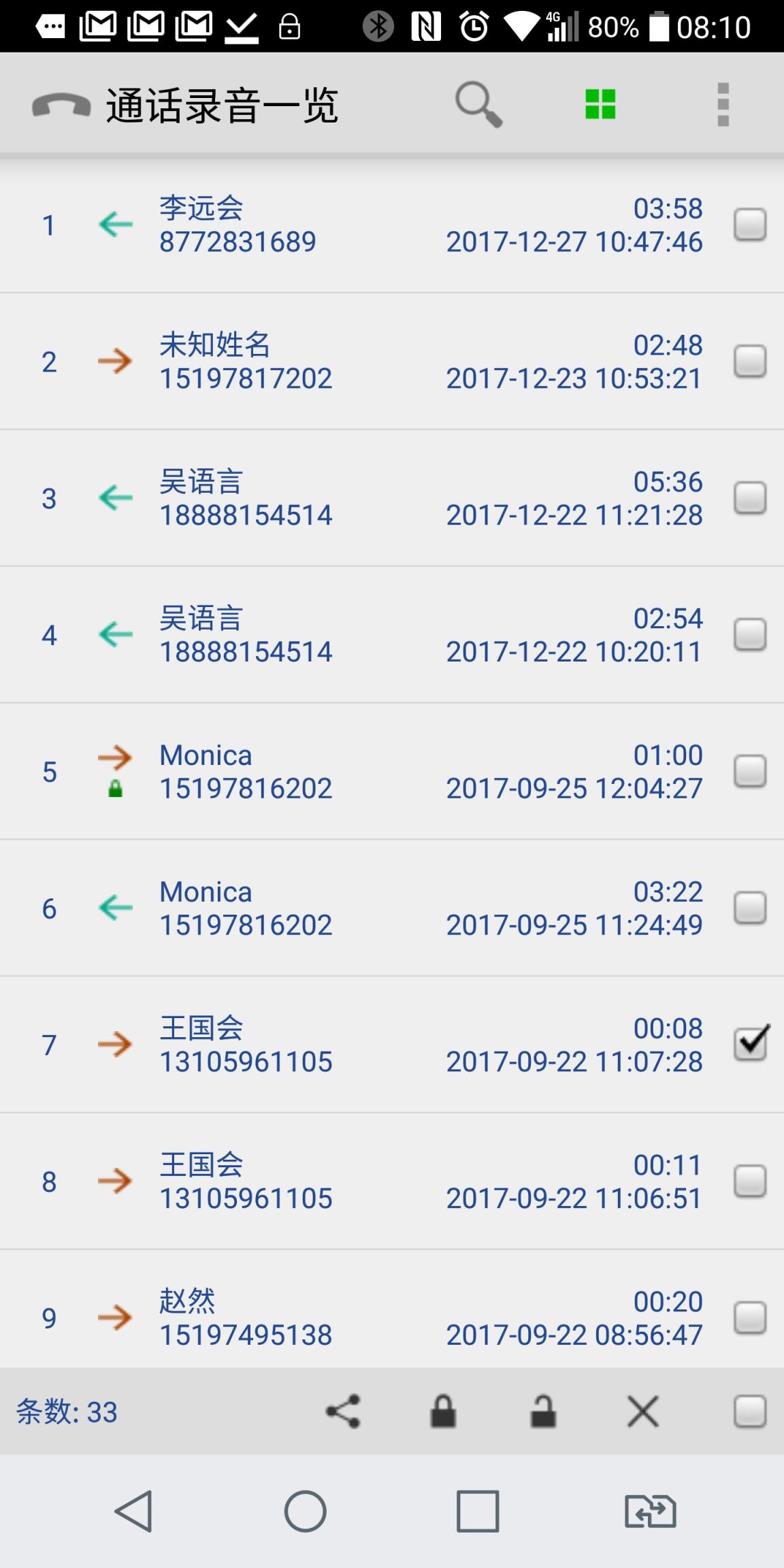784x1568 pixels.
Task: Uncheck the recording from 王国会 at 11:07:28
Action: [750, 1043]
